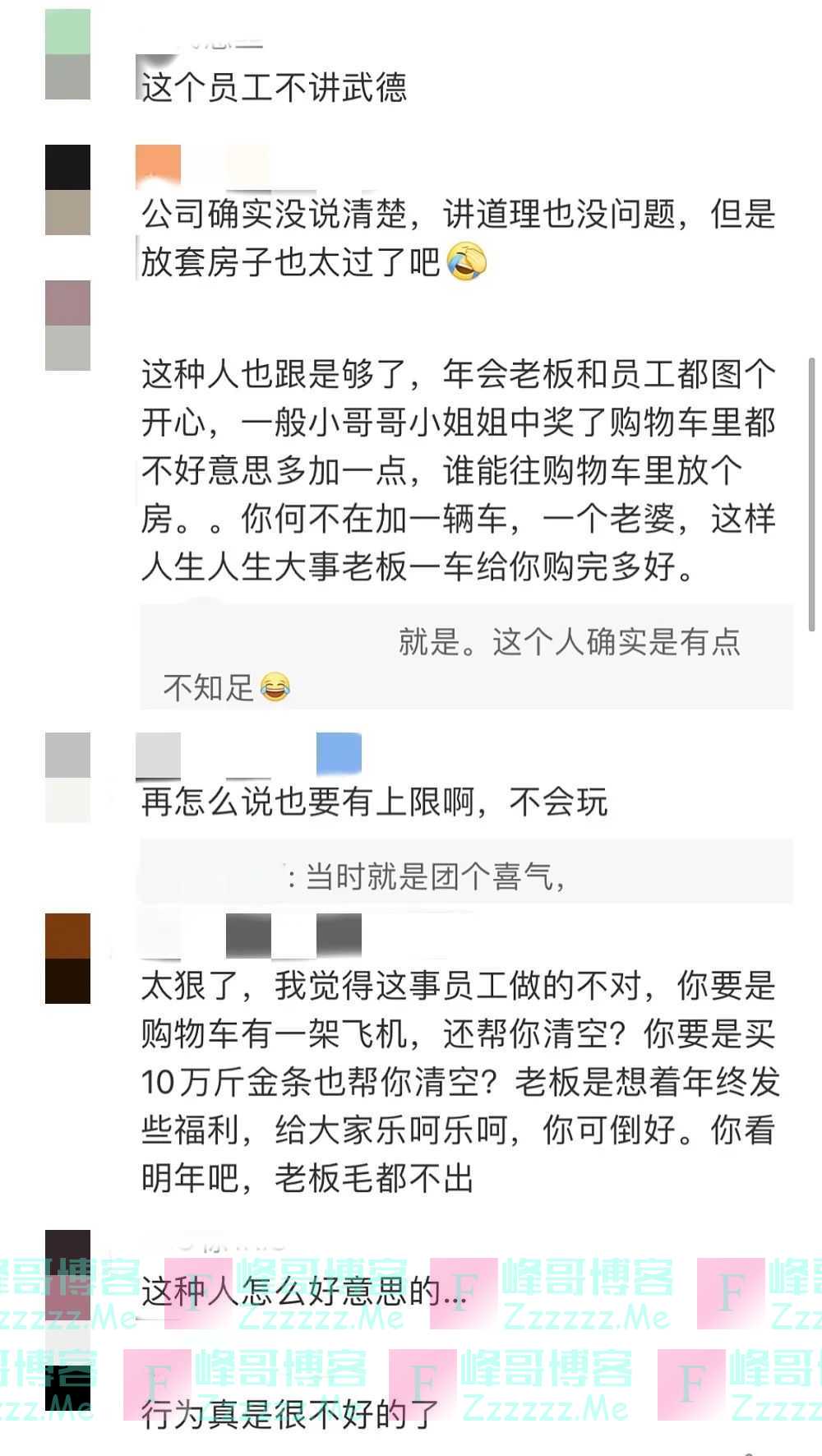Image resolution: width=822 pixels, height=1456 pixels.
Task: Open avatar beside the 公司确实没说清楚 comment
Action: (67, 190)
